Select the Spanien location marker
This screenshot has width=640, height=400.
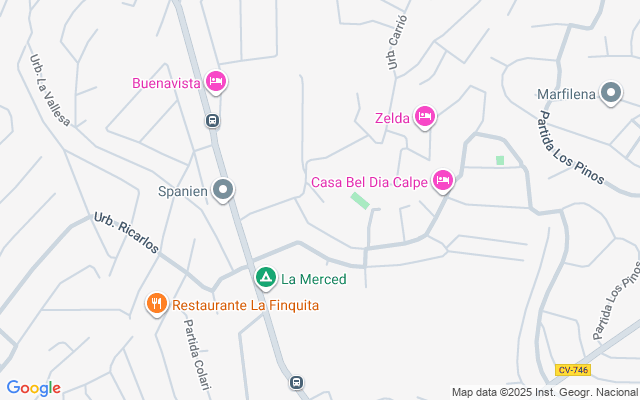[224, 189]
